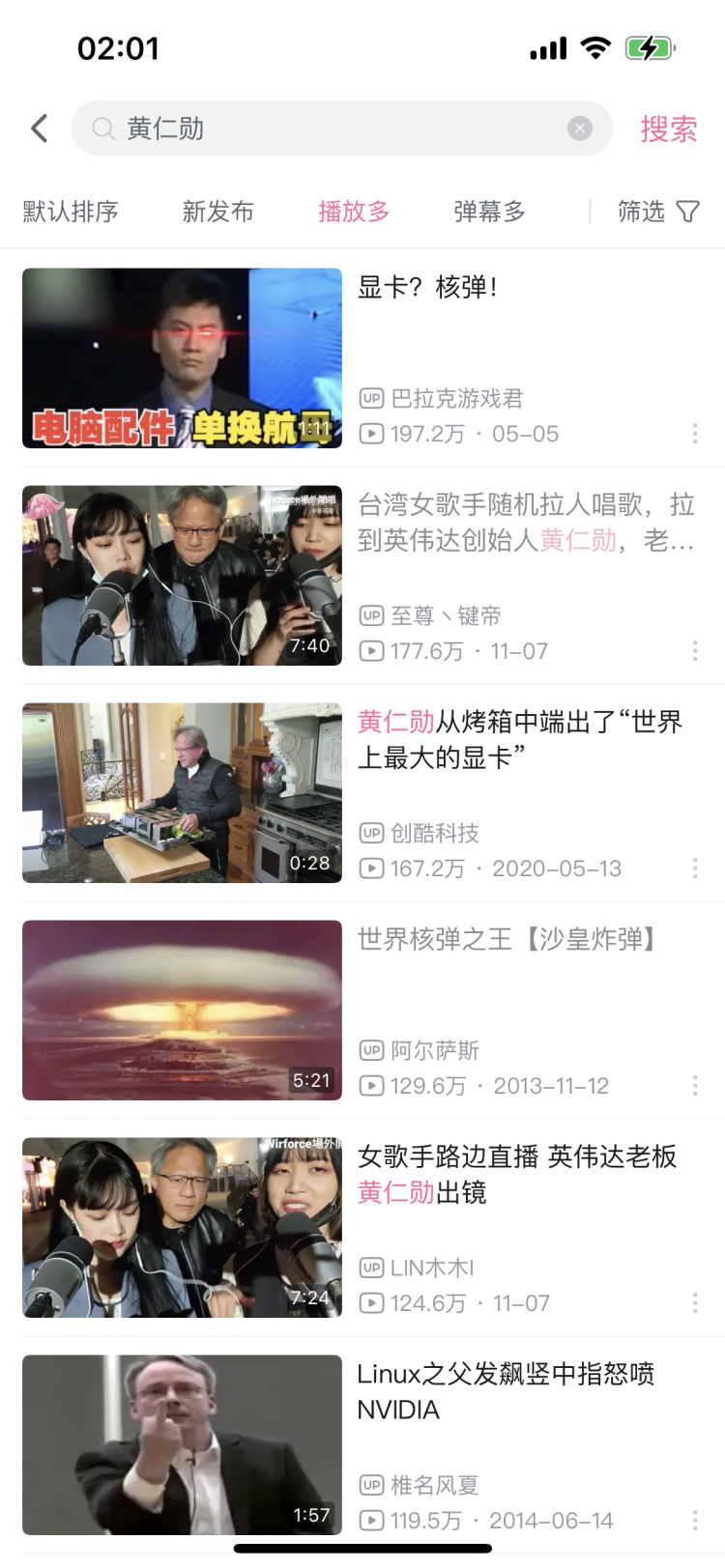Image resolution: width=725 pixels, height=1568 pixels.
Task: Open more options for LIN木木l video
Action: pyautogui.click(x=695, y=1303)
